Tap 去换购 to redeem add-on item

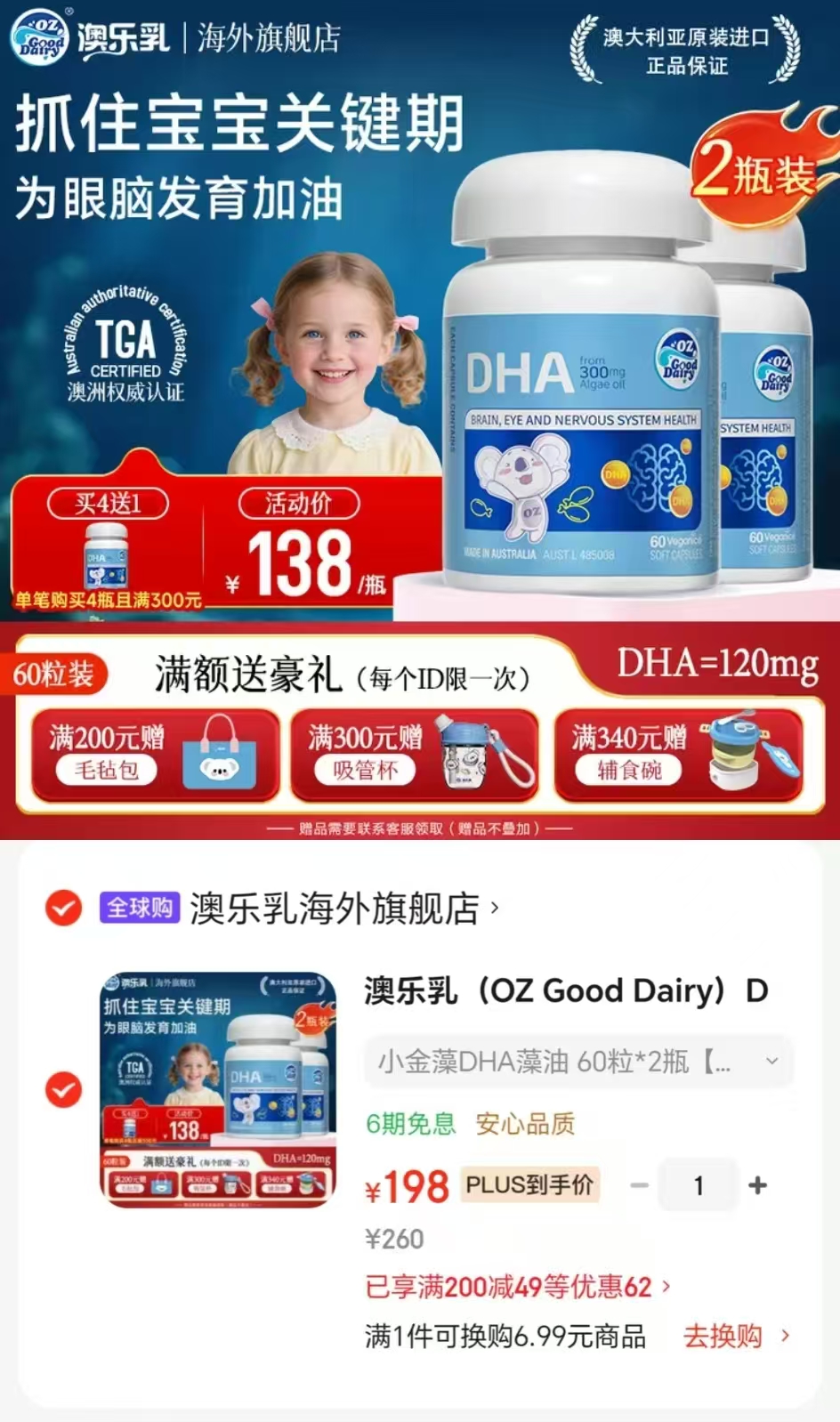click(x=736, y=1336)
